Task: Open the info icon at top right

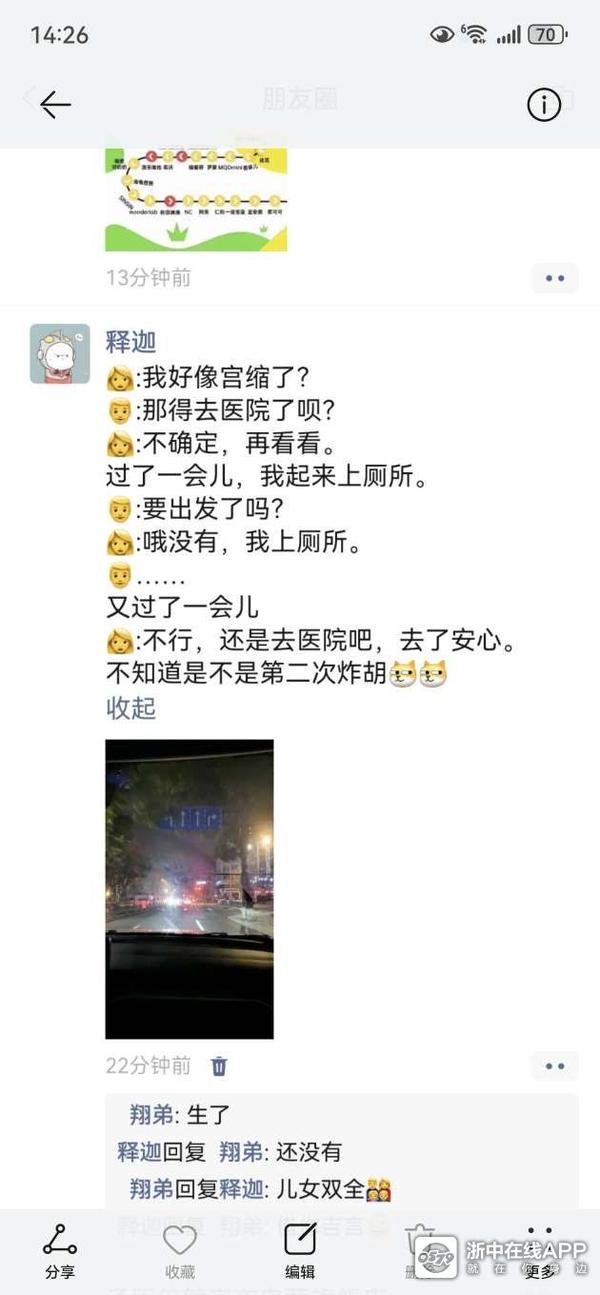Action: point(544,104)
